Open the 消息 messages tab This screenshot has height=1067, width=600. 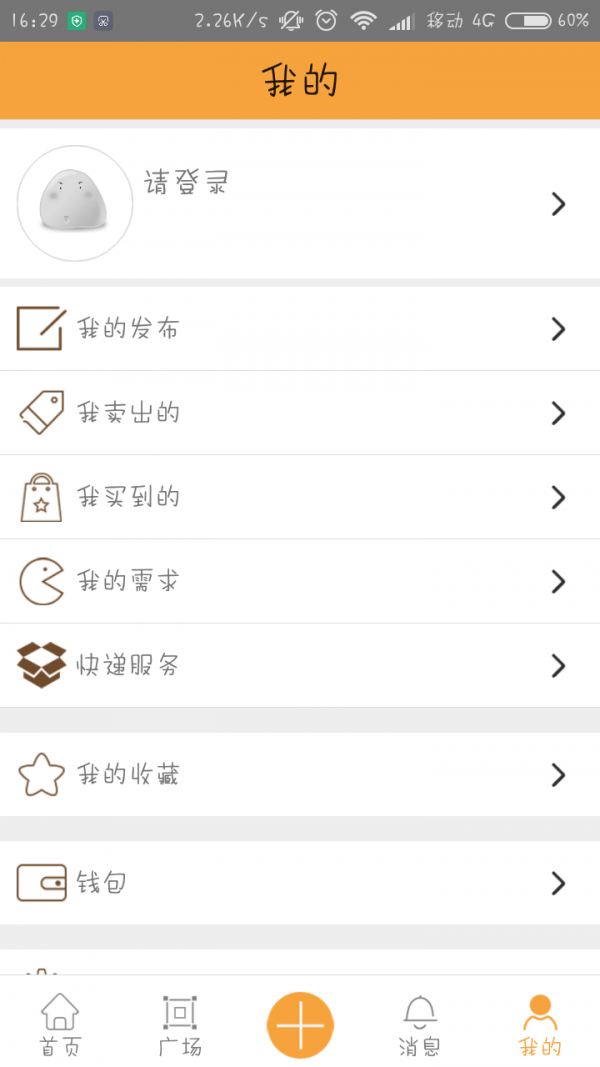tap(420, 1025)
